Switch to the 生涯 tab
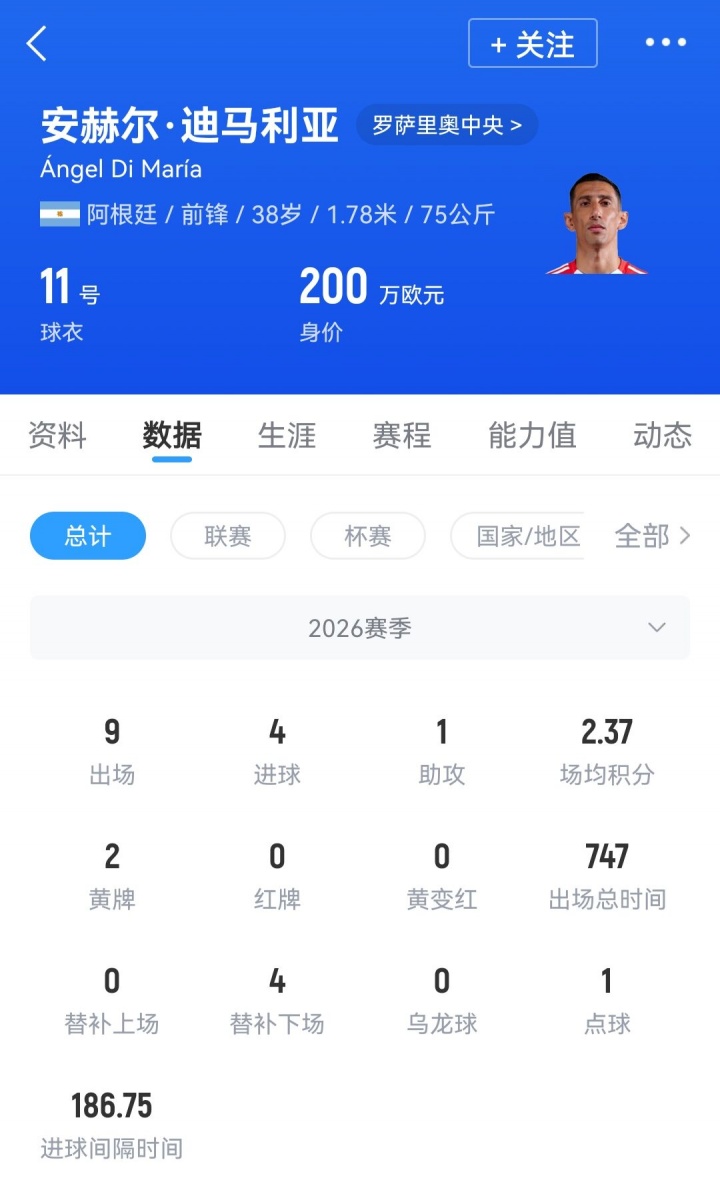The height and width of the screenshot is (1184, 720). [x=287, y=436]
